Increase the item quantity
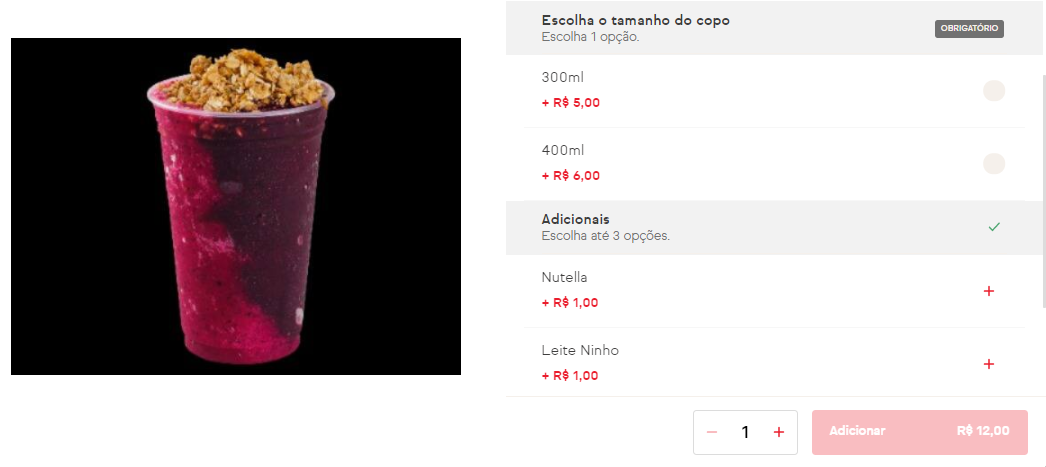Screen dimensions: 1046x467 (x=779, y=432)
